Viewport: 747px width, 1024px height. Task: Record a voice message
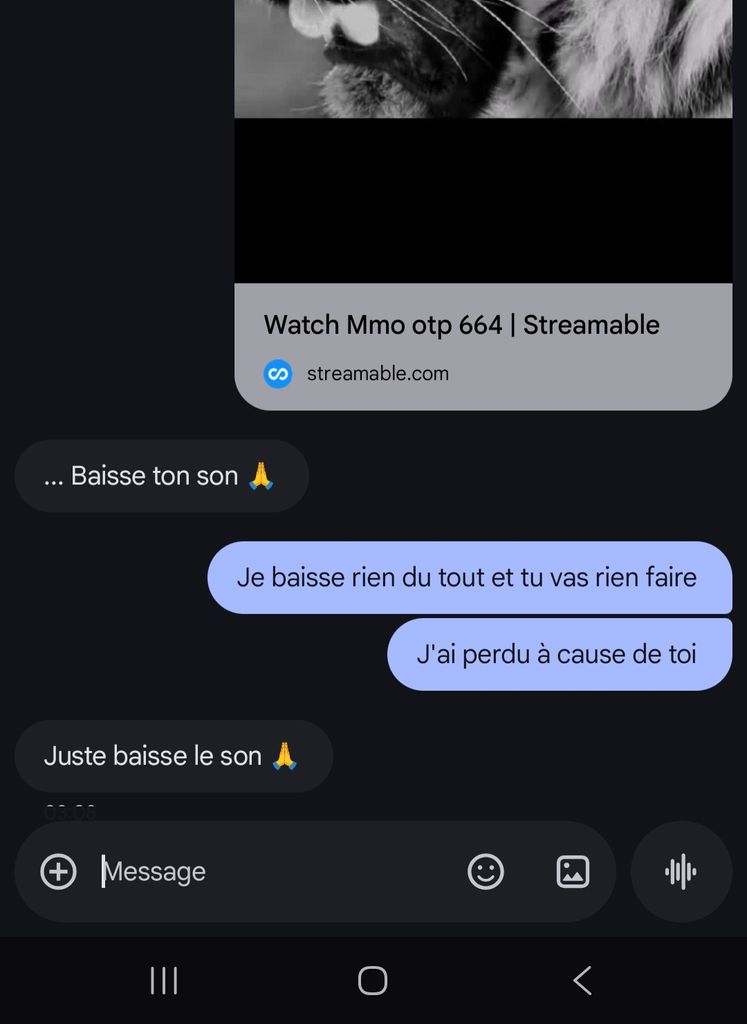point(681,871)
